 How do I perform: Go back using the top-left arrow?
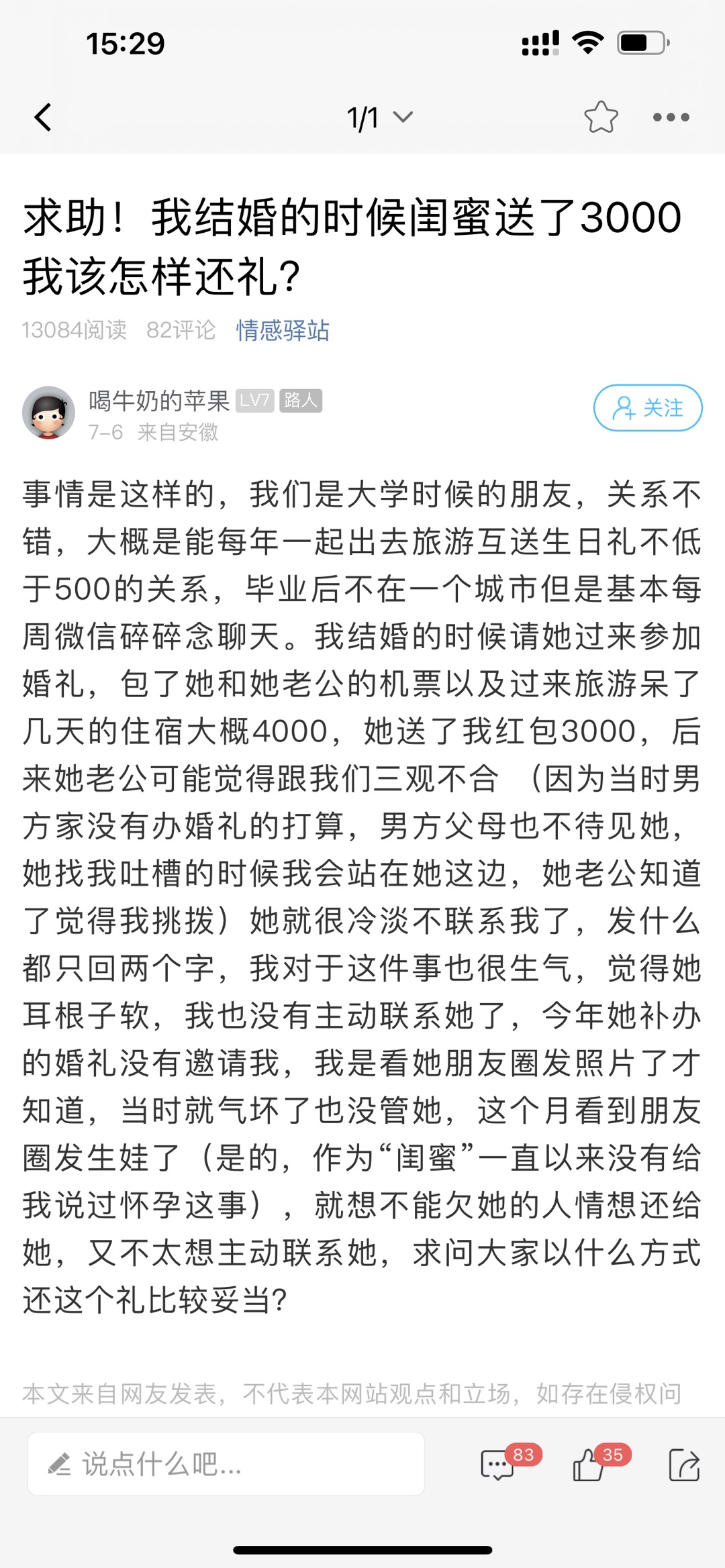[43, 117]
